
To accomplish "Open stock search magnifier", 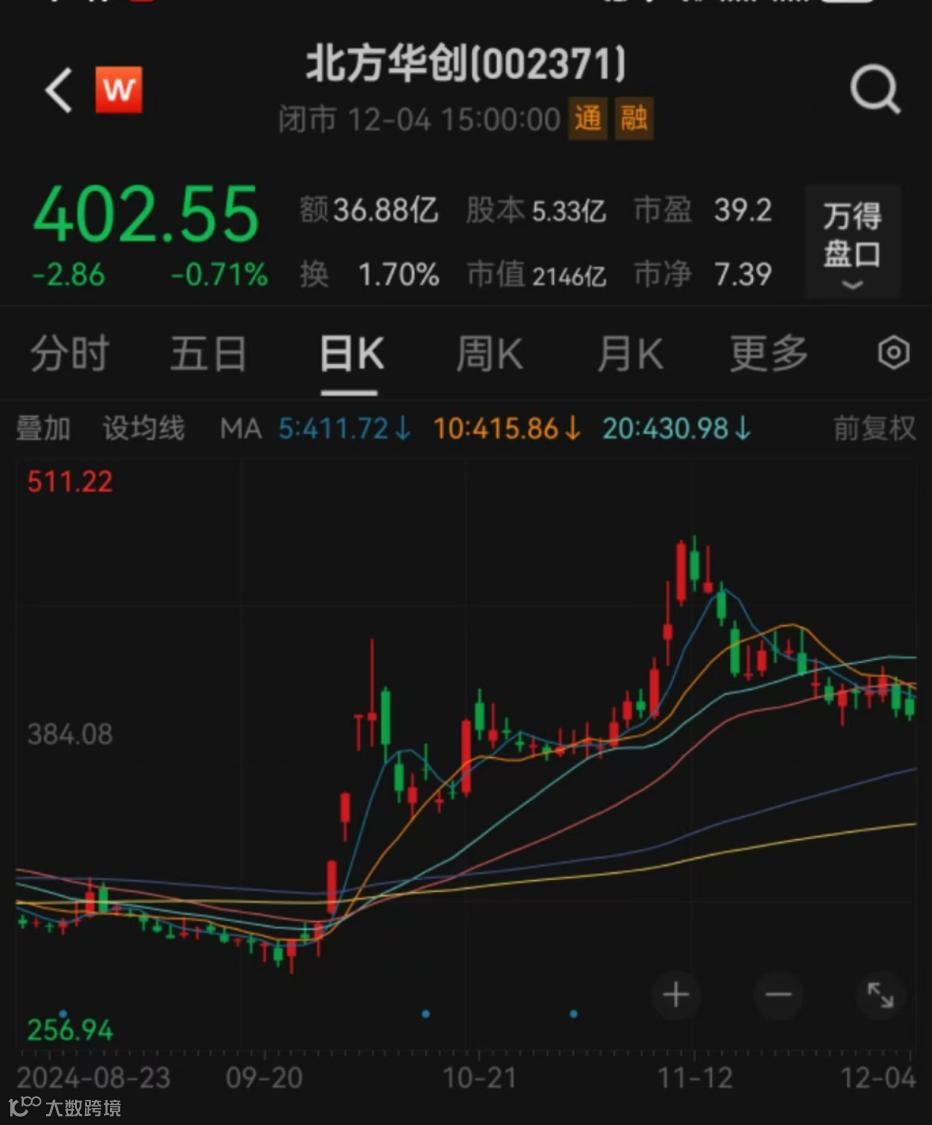I will 875,91.
